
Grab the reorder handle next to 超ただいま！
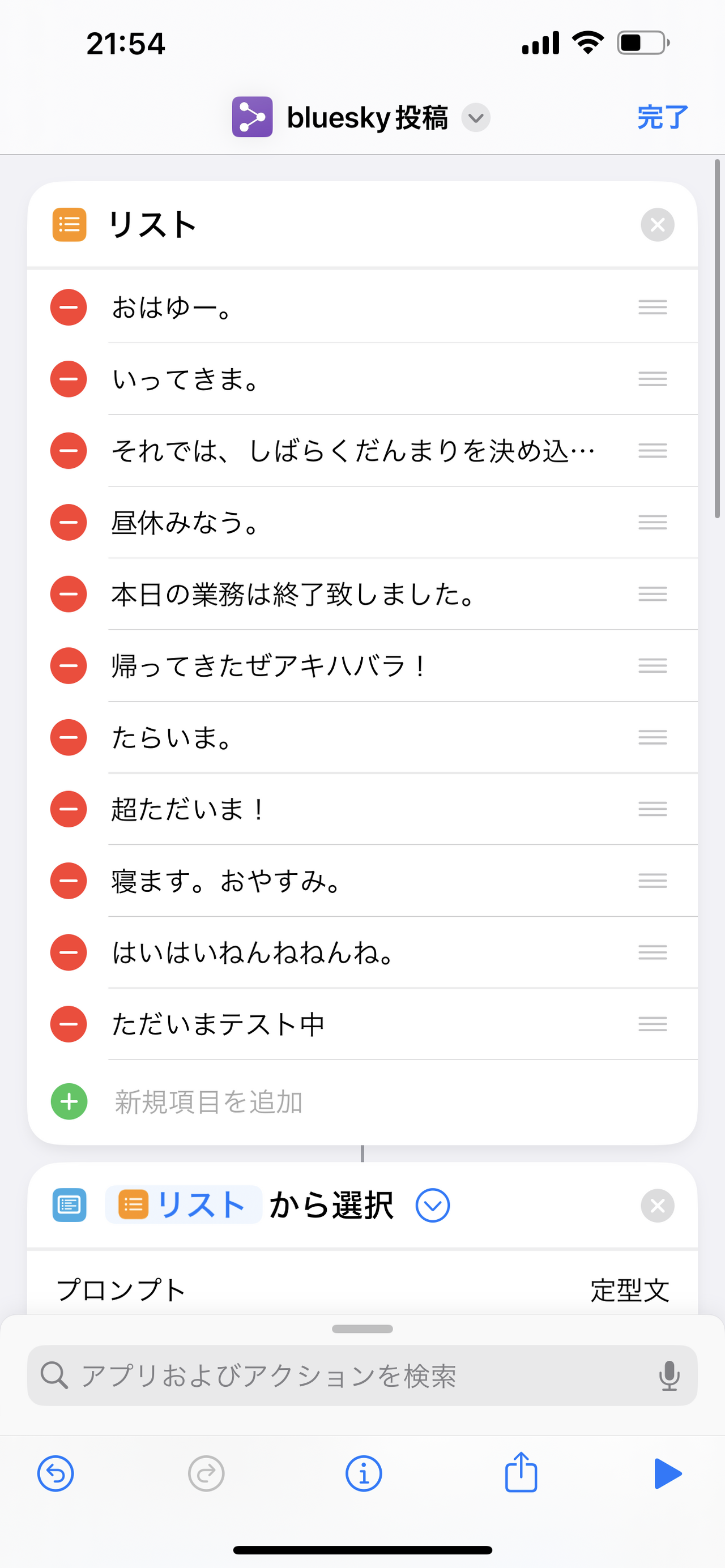pos(652,809)
